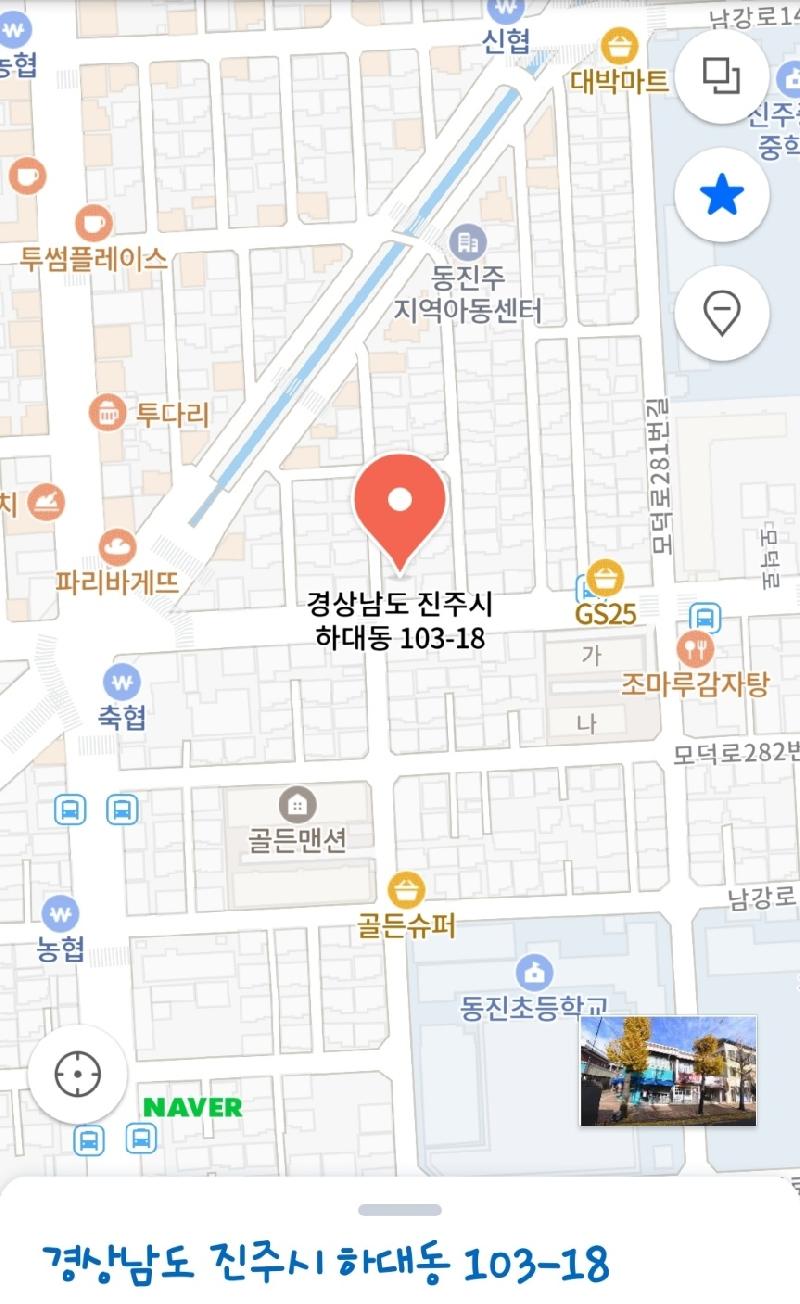This screenshot has width=800, height=1304.
Task: Select the 조마루감자탕 restaurant marker
Action: (x=694, y=650)
